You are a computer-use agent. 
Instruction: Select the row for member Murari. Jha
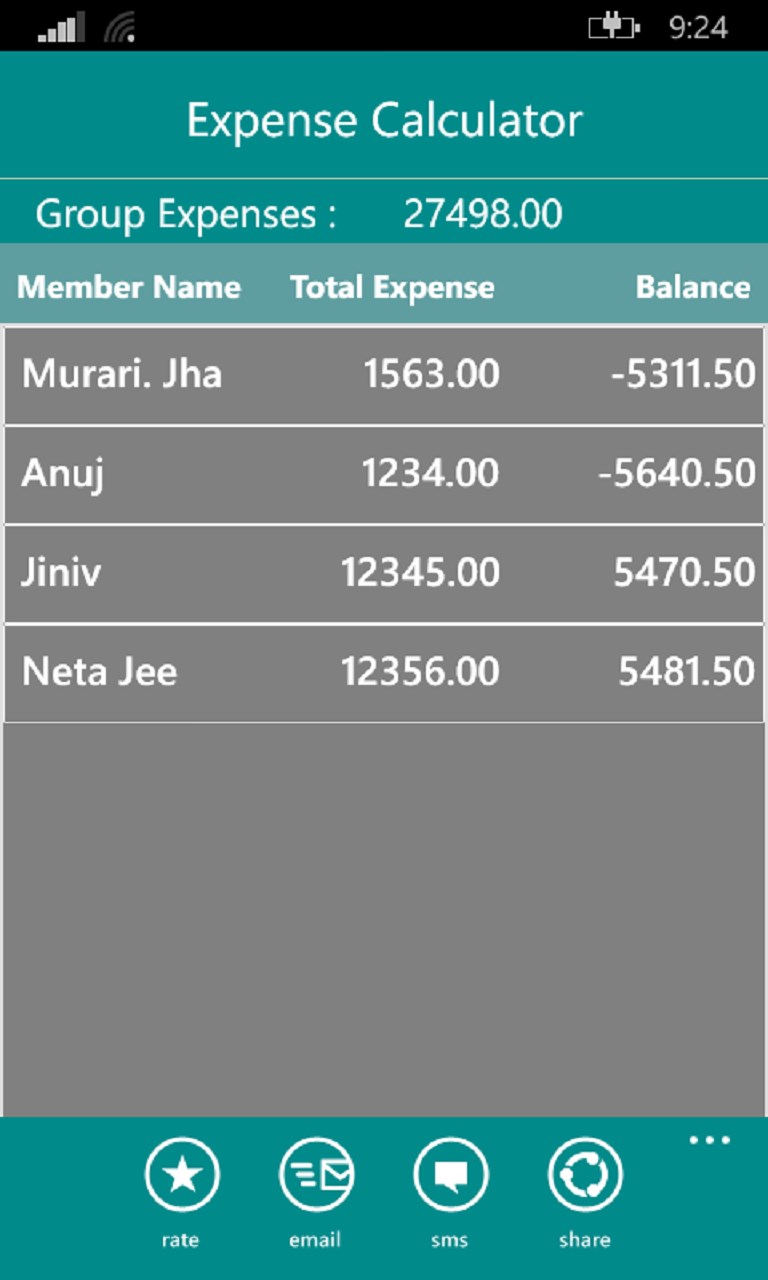pos(384,373)
